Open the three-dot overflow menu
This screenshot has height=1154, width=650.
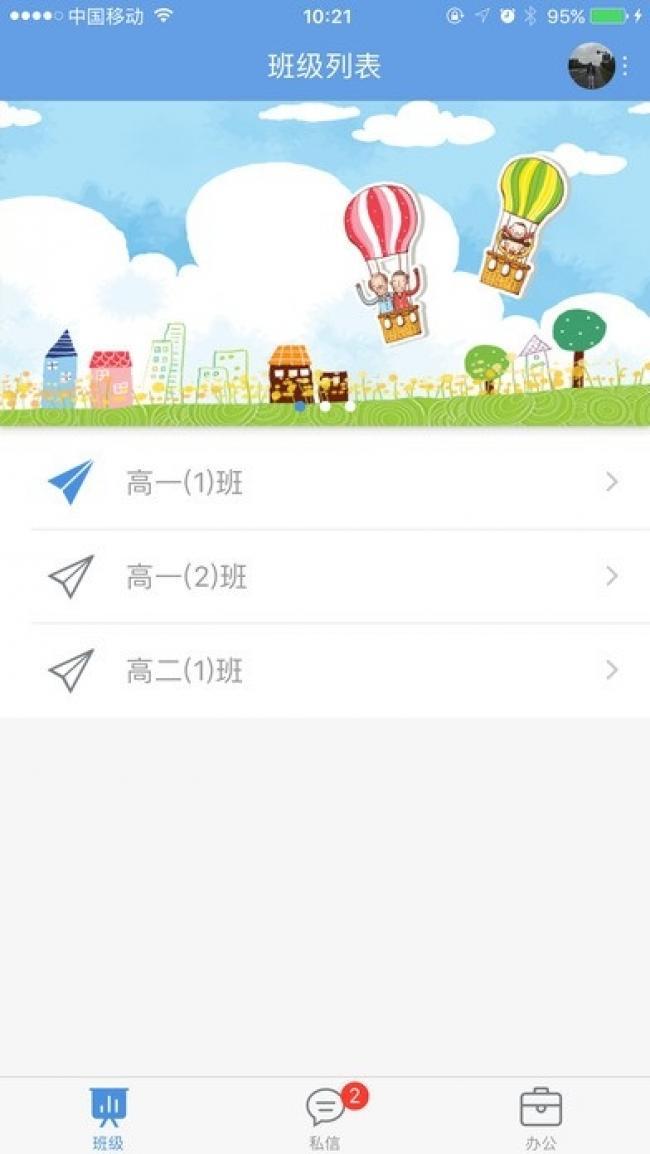[x=625, y=66]
